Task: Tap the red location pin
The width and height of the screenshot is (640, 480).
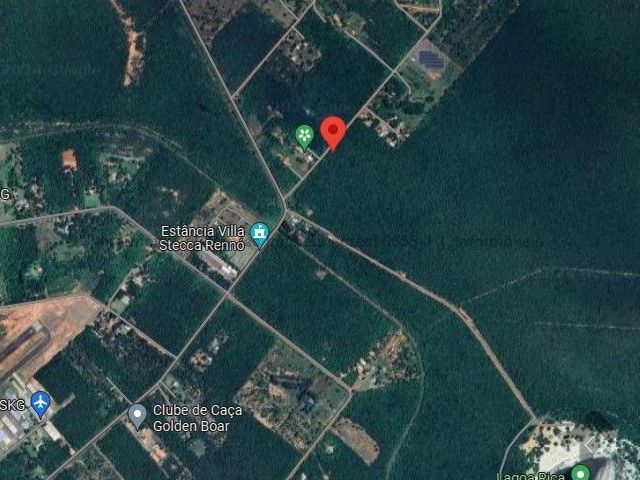Action: pyautogui.click(x=333, y=131)
